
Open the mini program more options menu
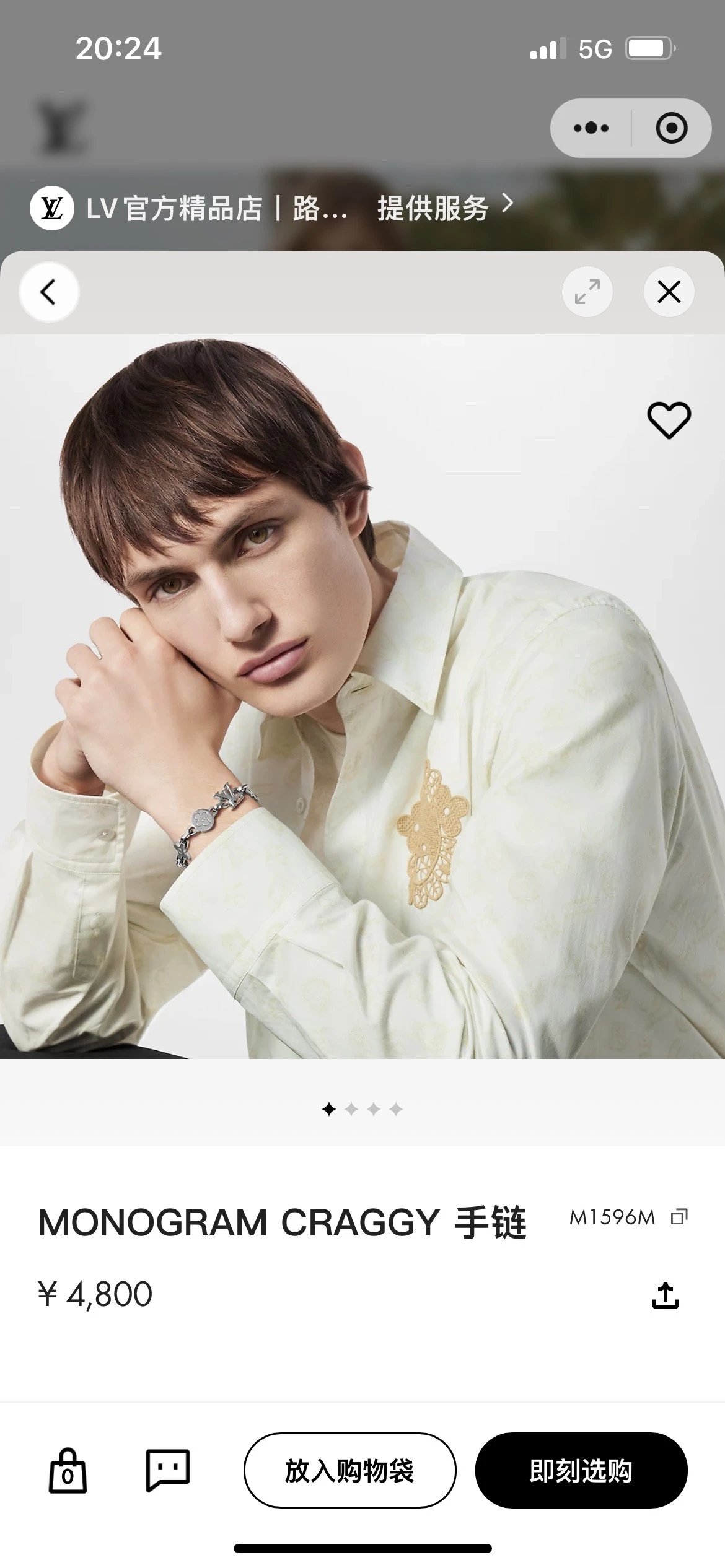(591, 128)
